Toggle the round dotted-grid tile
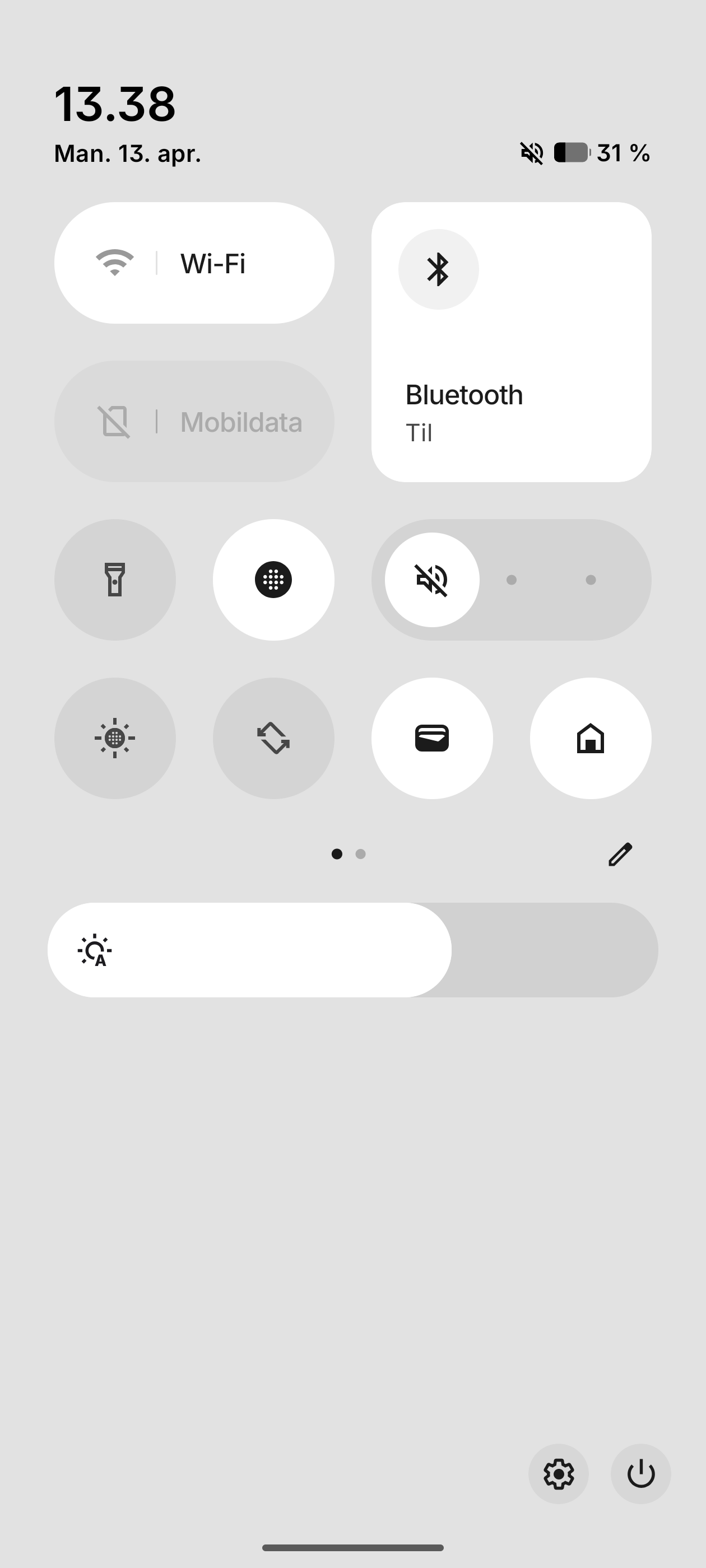The height and width of the screenshot is (1568, 706). point(273,580)
